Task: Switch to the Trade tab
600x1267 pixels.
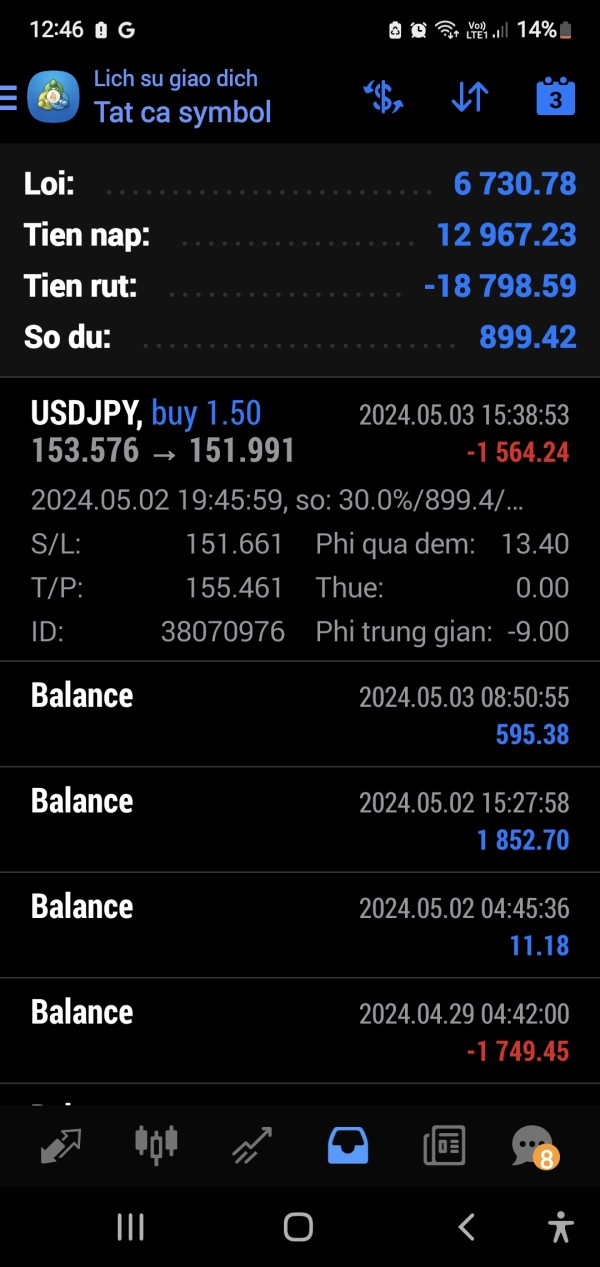Action: click(252, 1145)
